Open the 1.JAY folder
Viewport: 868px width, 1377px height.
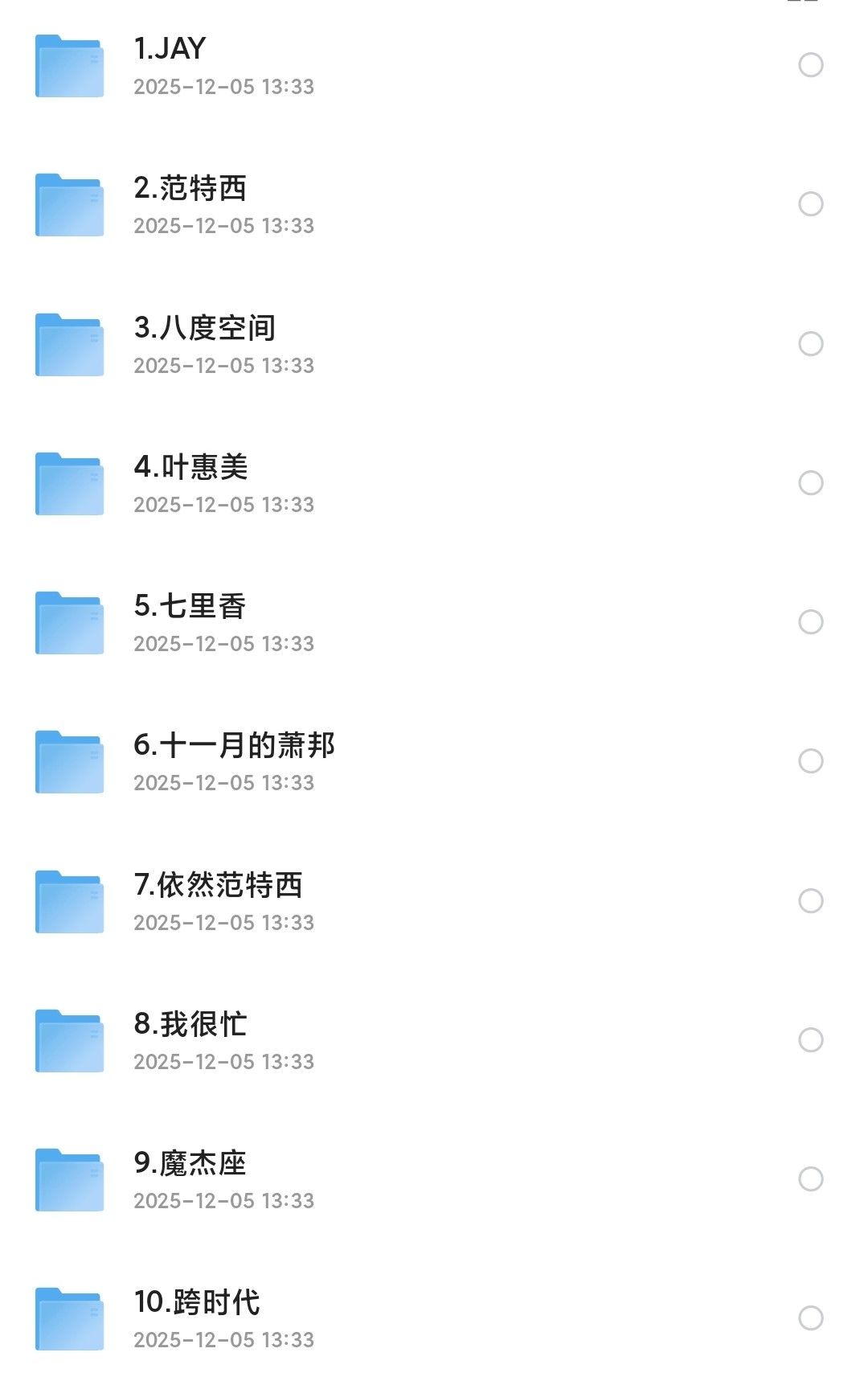click(x=170, y=50)
